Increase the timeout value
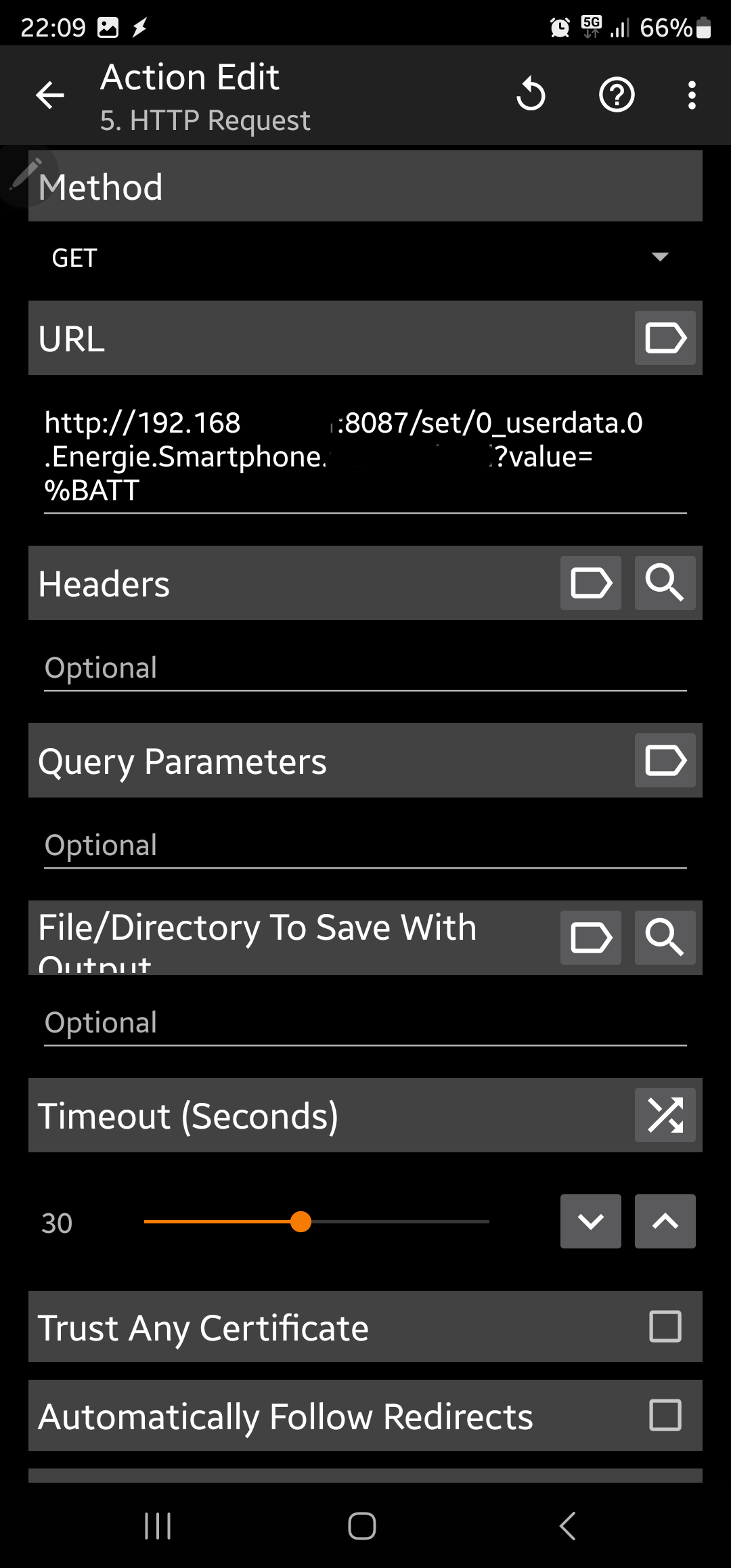The width and height of the screenshot is (731, 1568). (x=665, y=1221)
